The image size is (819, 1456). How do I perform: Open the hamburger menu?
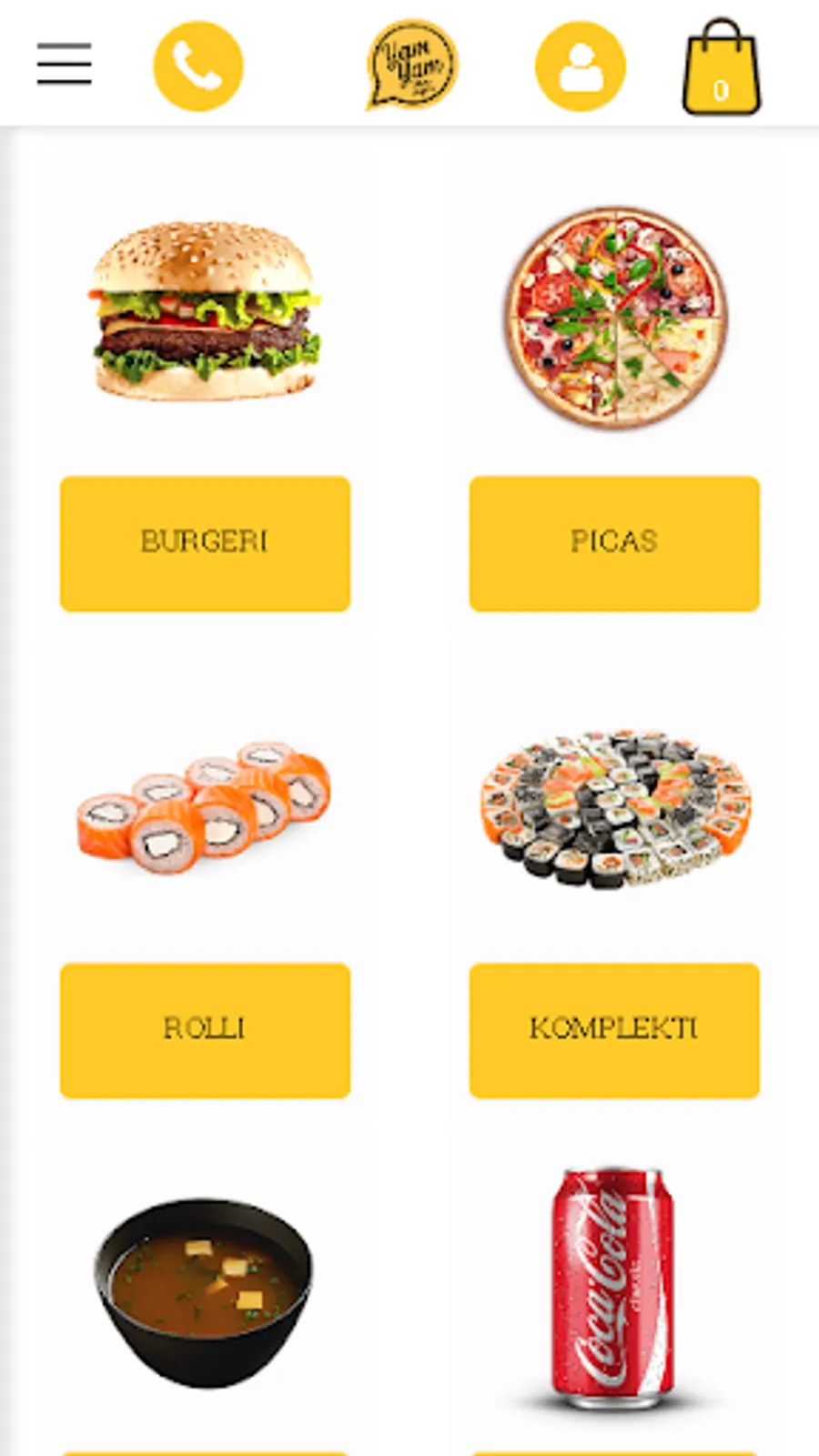[64, 64]
